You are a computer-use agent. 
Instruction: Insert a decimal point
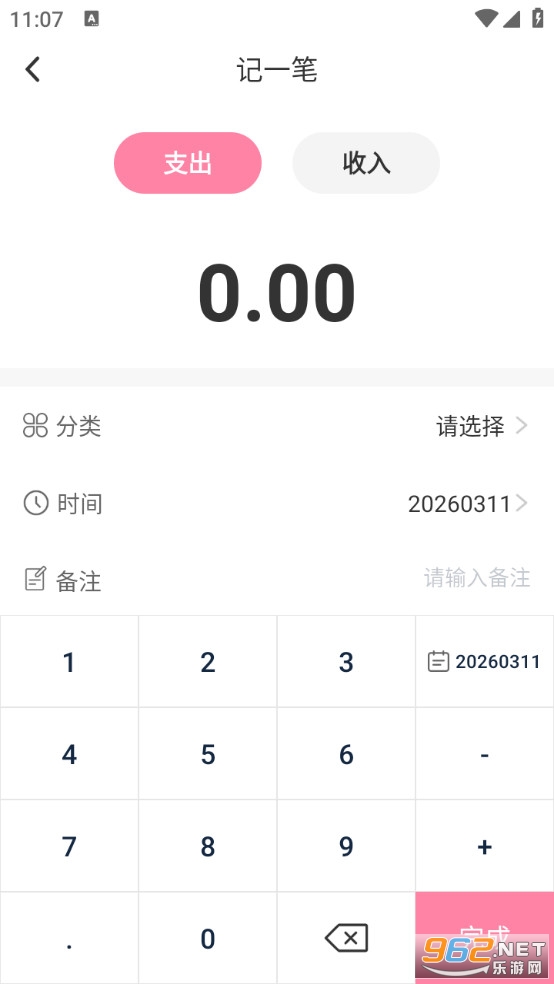[69, 938]
